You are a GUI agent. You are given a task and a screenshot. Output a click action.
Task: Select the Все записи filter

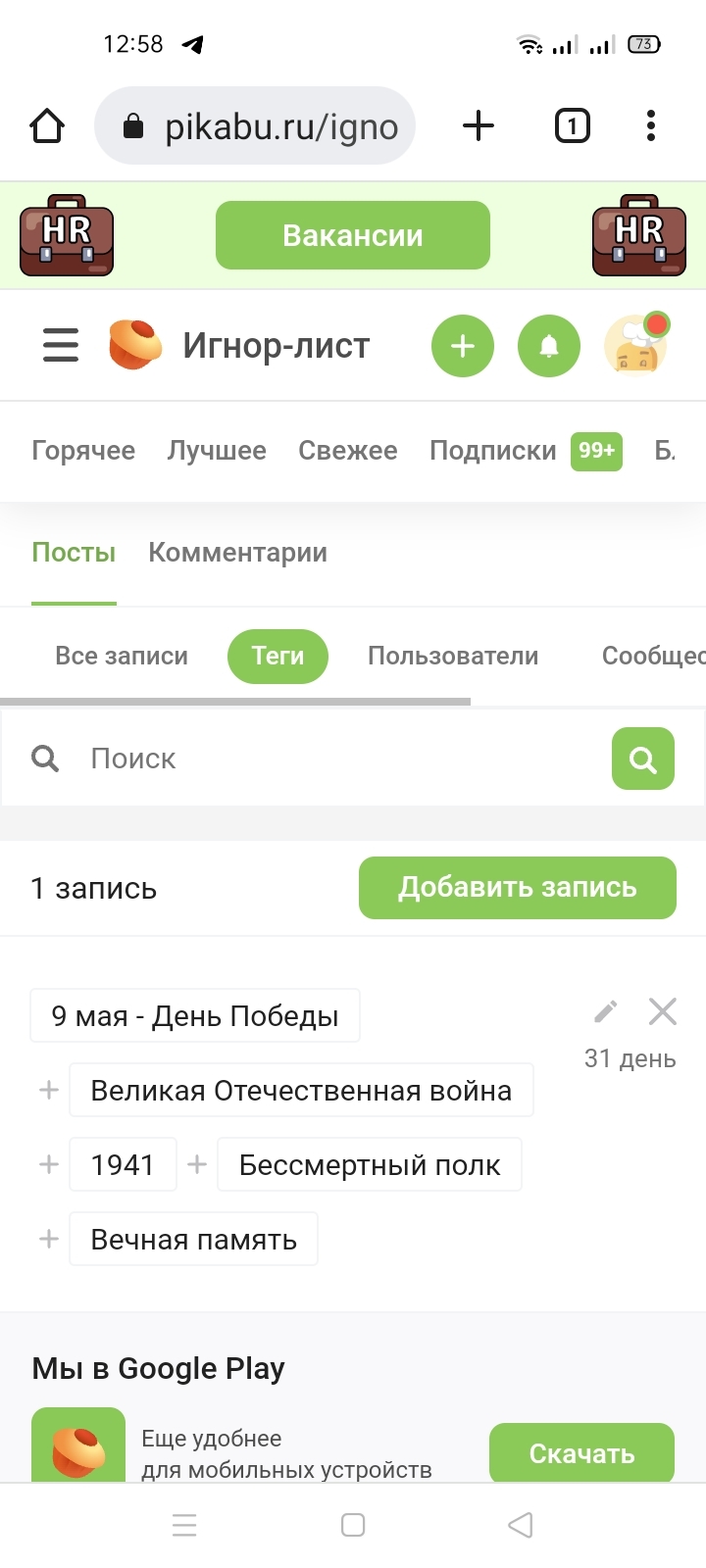pyautogui.click(x=122, y=657)
